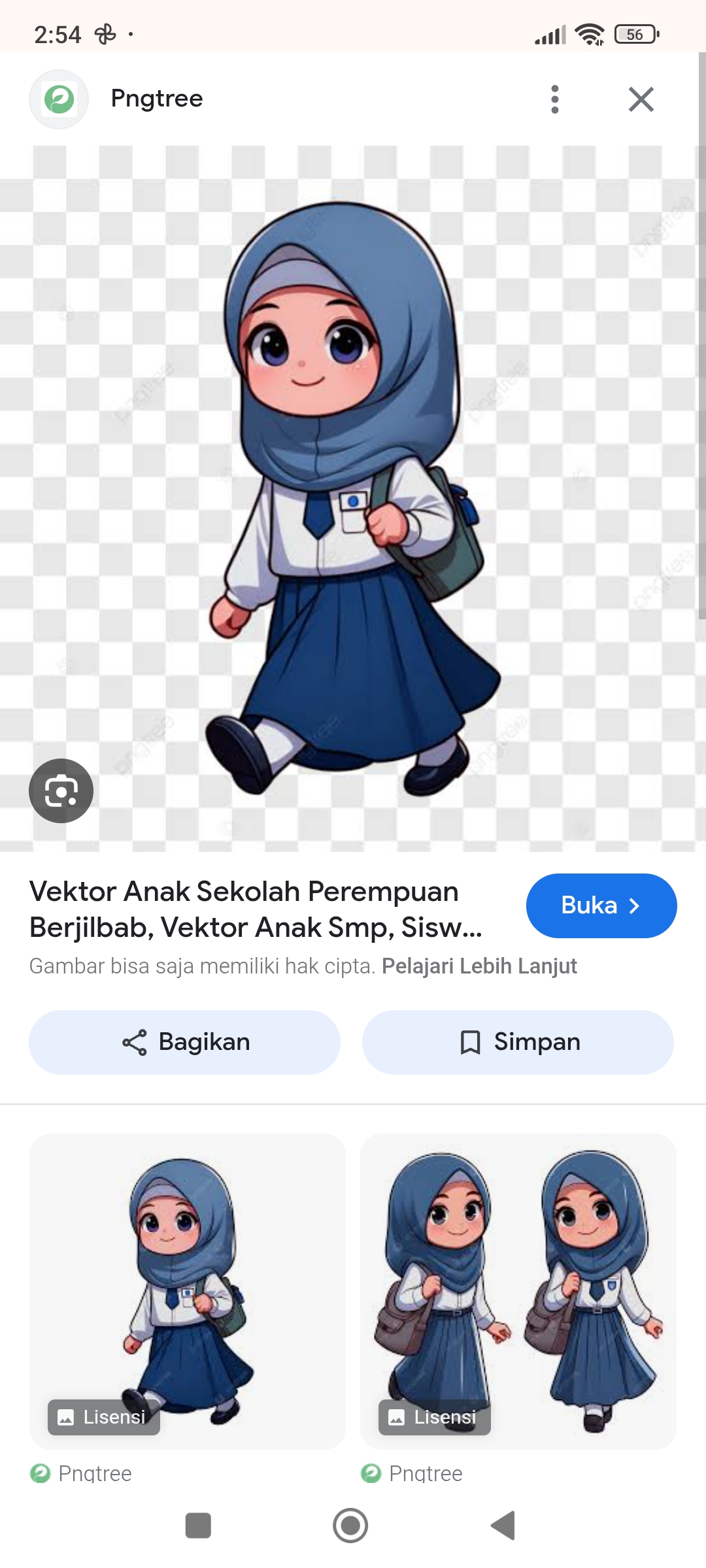Tap the Pngtree site favicon
Screen dimensions: 706x1568
tap(58, 99)
